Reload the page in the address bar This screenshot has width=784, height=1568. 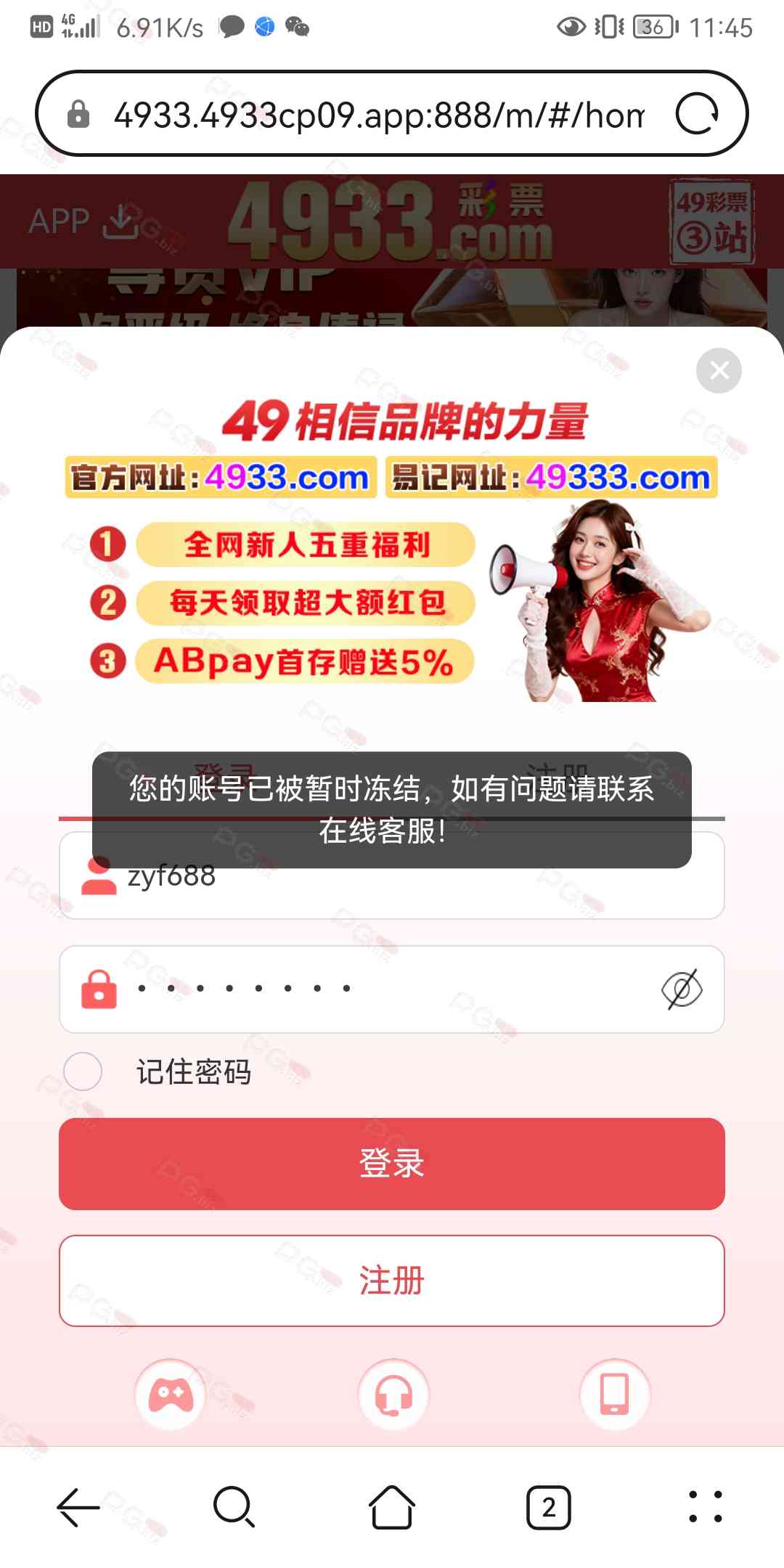(x=697, y=114)
